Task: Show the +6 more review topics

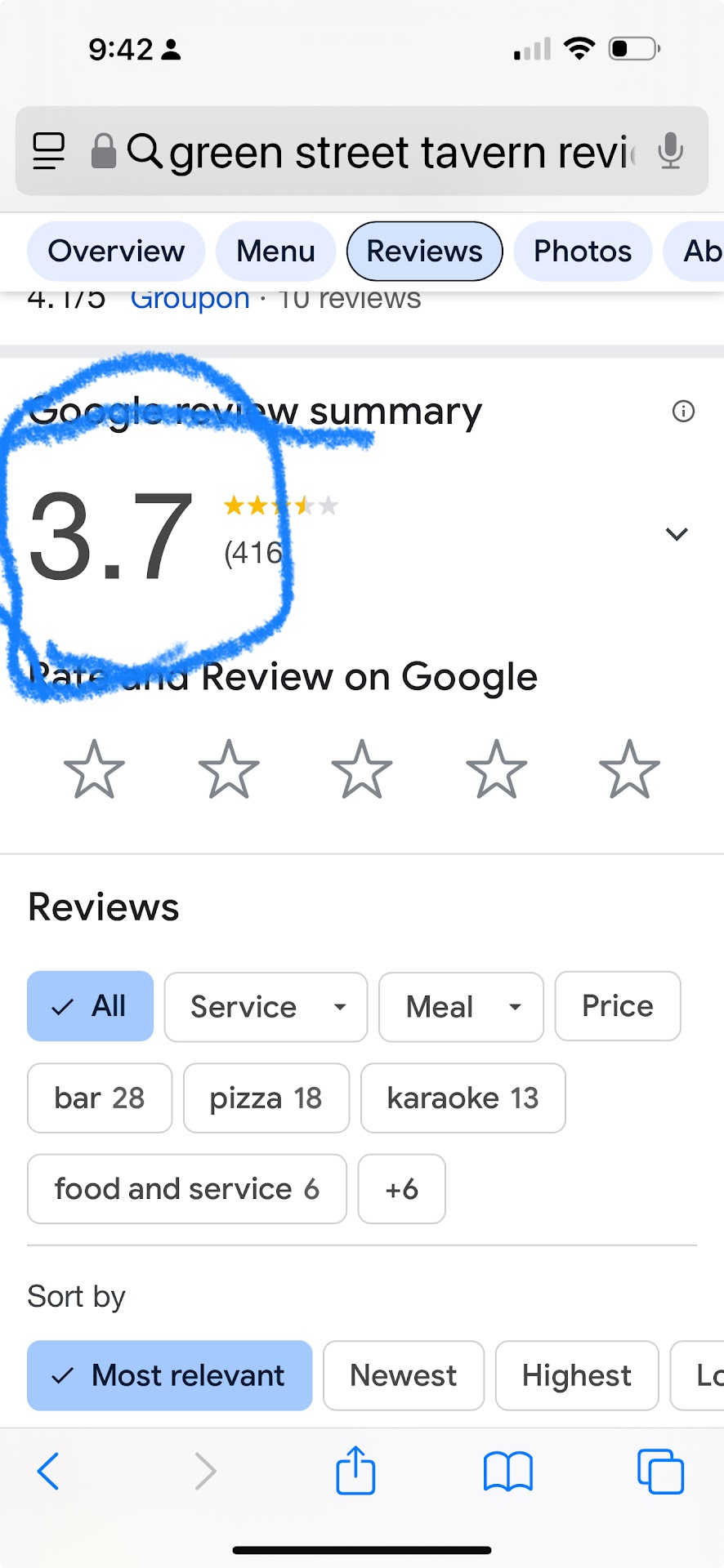Action: tap(401, 1189)
